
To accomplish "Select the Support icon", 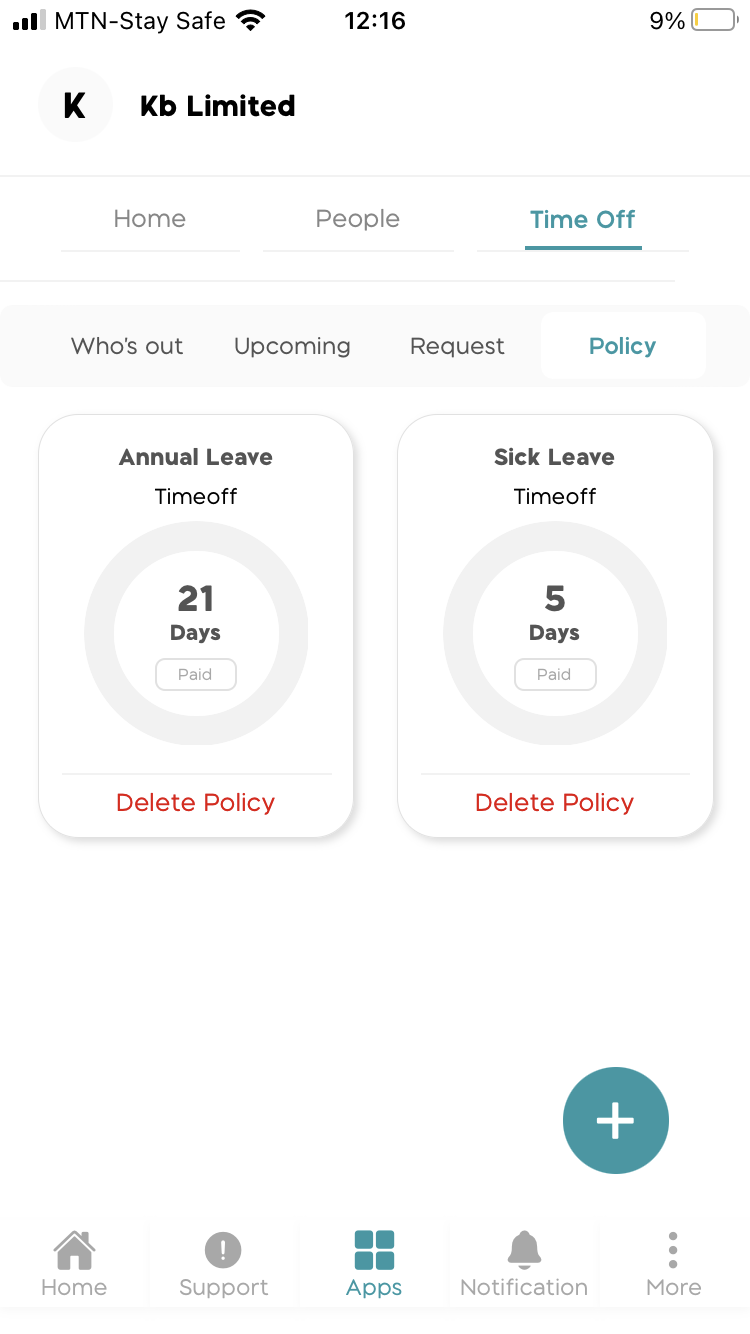I will 222,1262.
